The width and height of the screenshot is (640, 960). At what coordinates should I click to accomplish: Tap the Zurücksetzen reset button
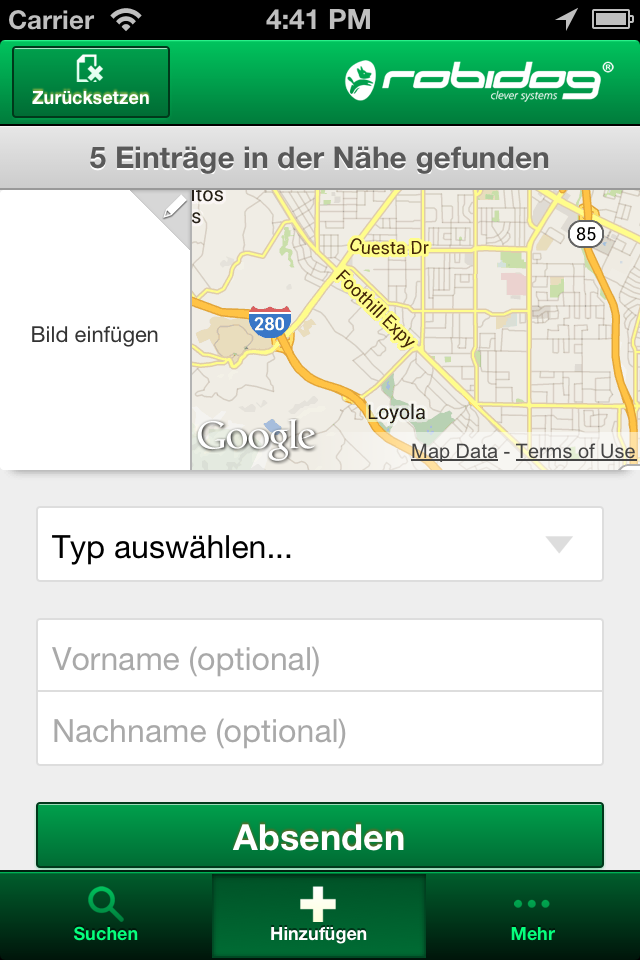[x=91, y=82]
